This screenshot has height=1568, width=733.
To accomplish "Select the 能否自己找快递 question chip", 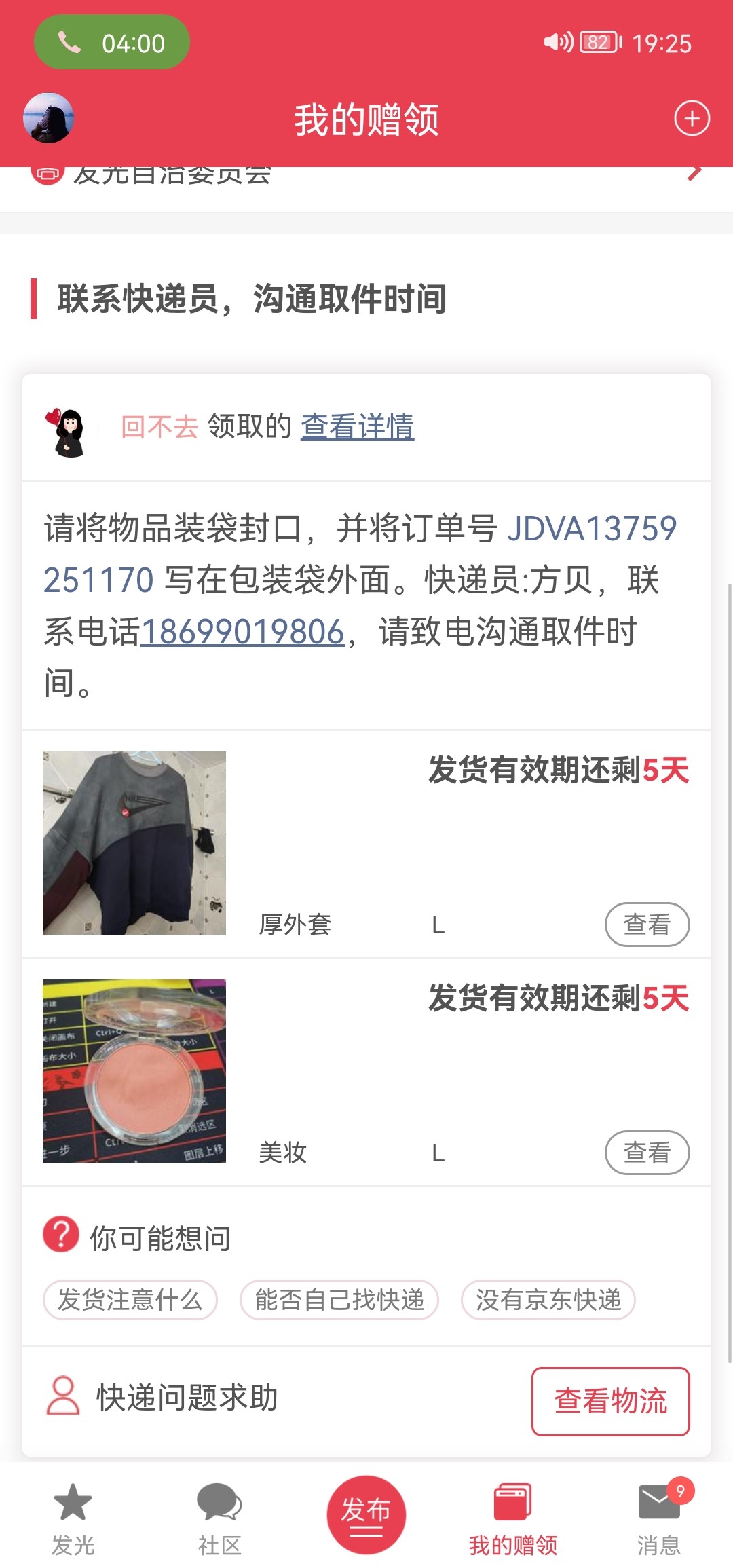I will [339, 1300].
